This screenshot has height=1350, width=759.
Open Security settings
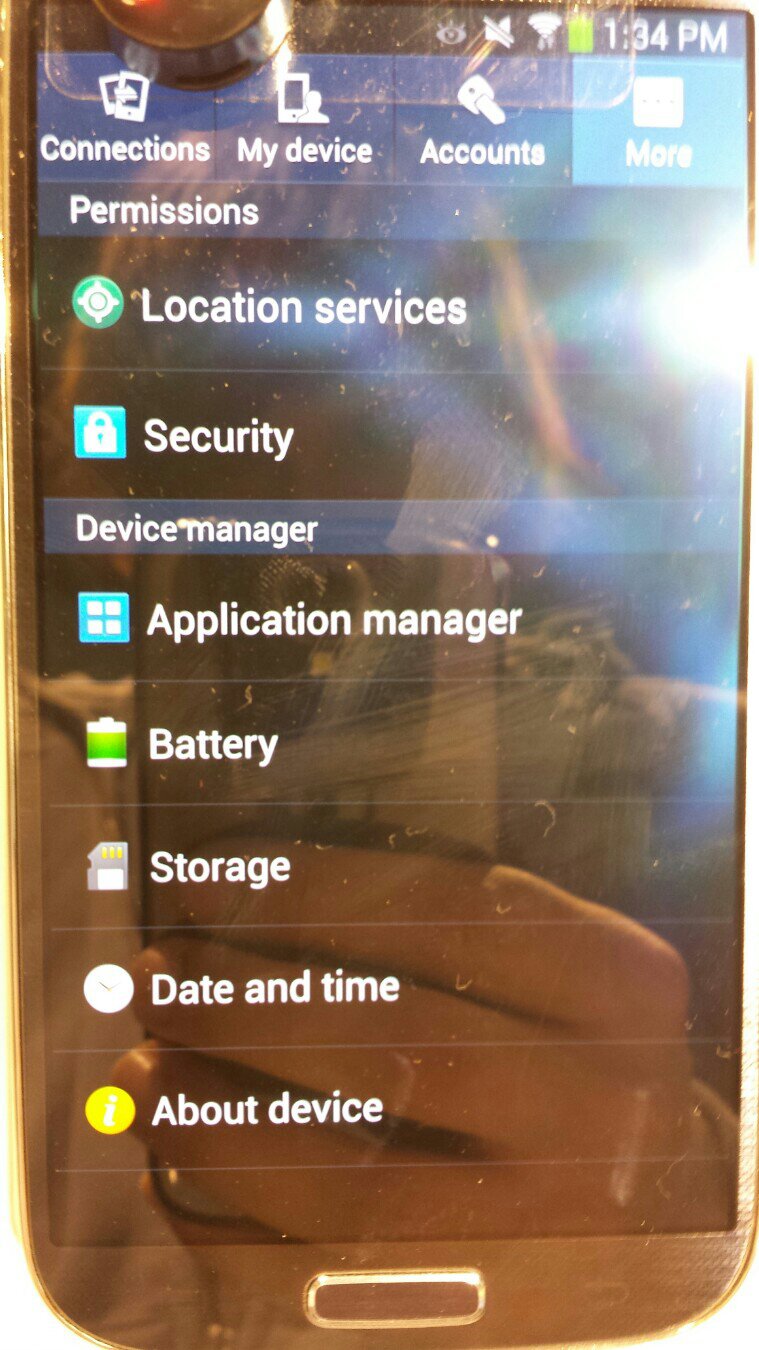pos(218,436)
